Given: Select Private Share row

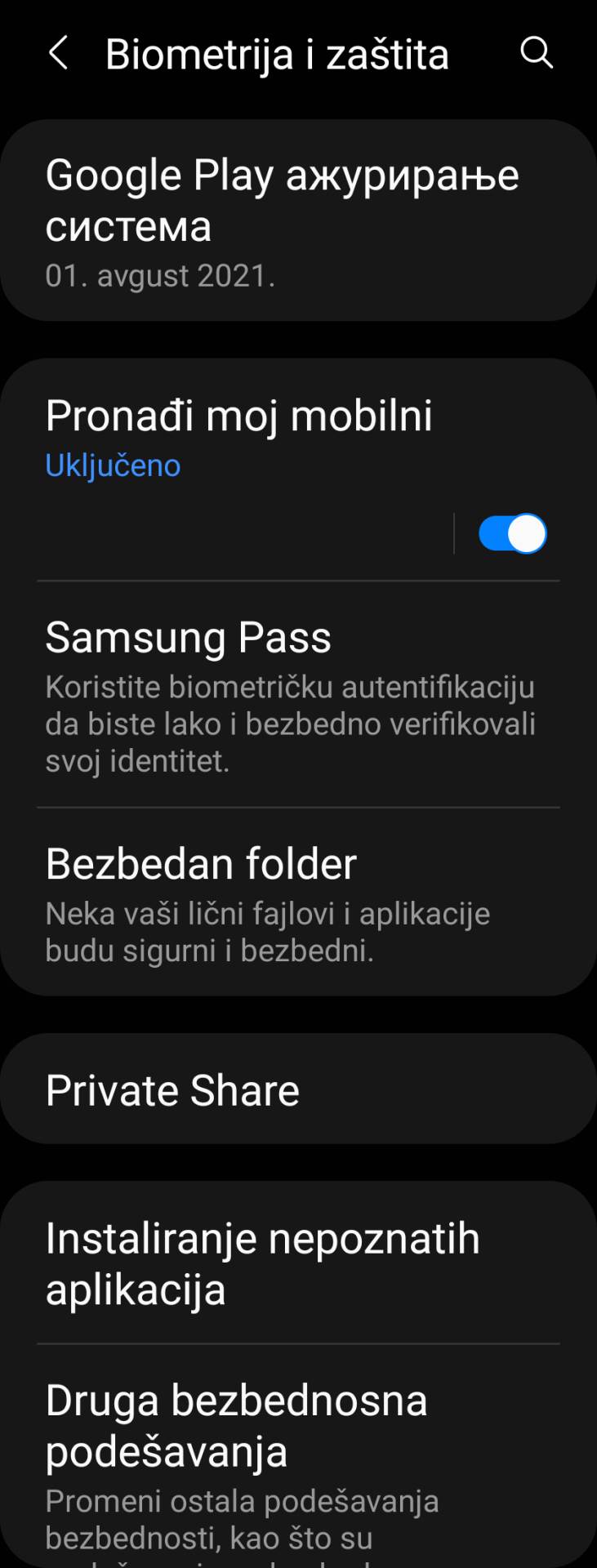Looking at the screenshot, I should pyautogui.click(x=172, y=1089).
